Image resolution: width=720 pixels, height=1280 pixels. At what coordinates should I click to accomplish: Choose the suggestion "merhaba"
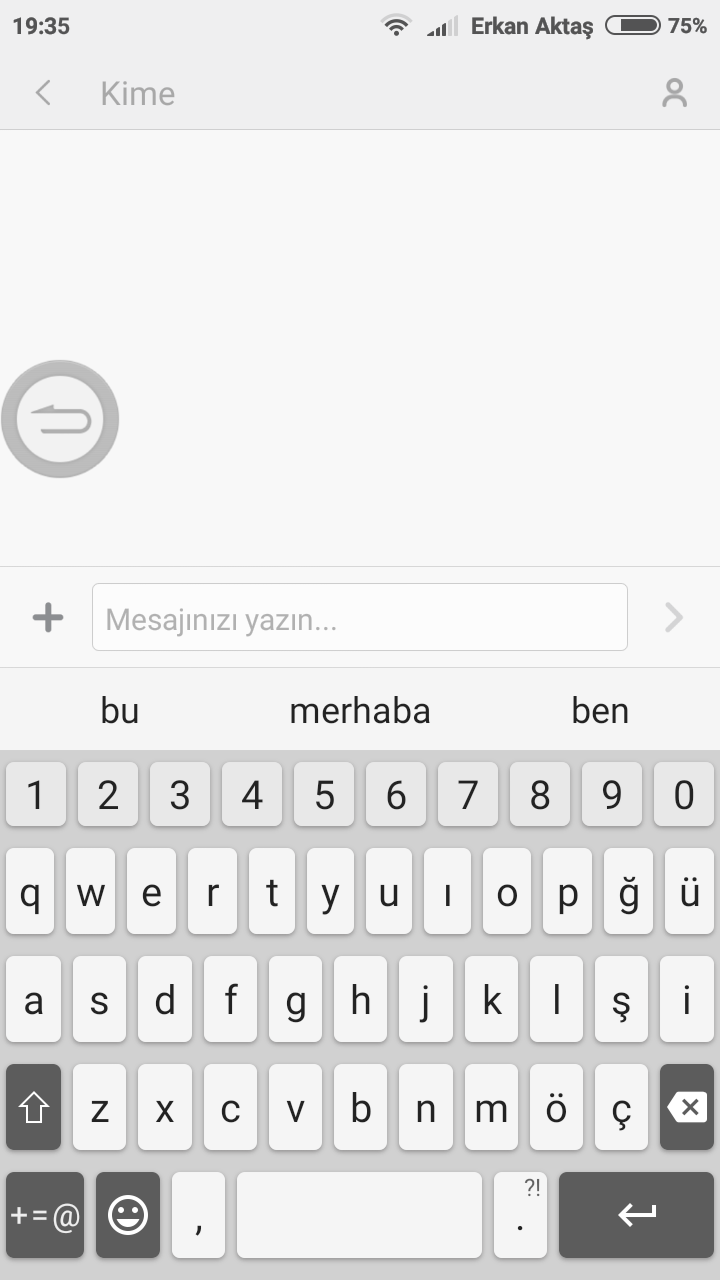360,711
